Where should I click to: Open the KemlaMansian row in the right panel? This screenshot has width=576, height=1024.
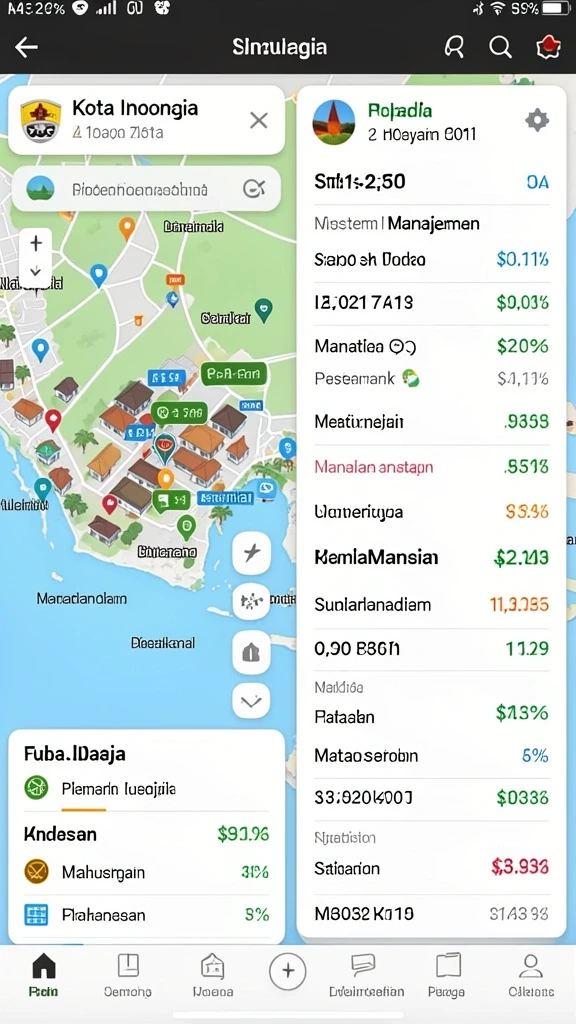[x=432, y=558]
